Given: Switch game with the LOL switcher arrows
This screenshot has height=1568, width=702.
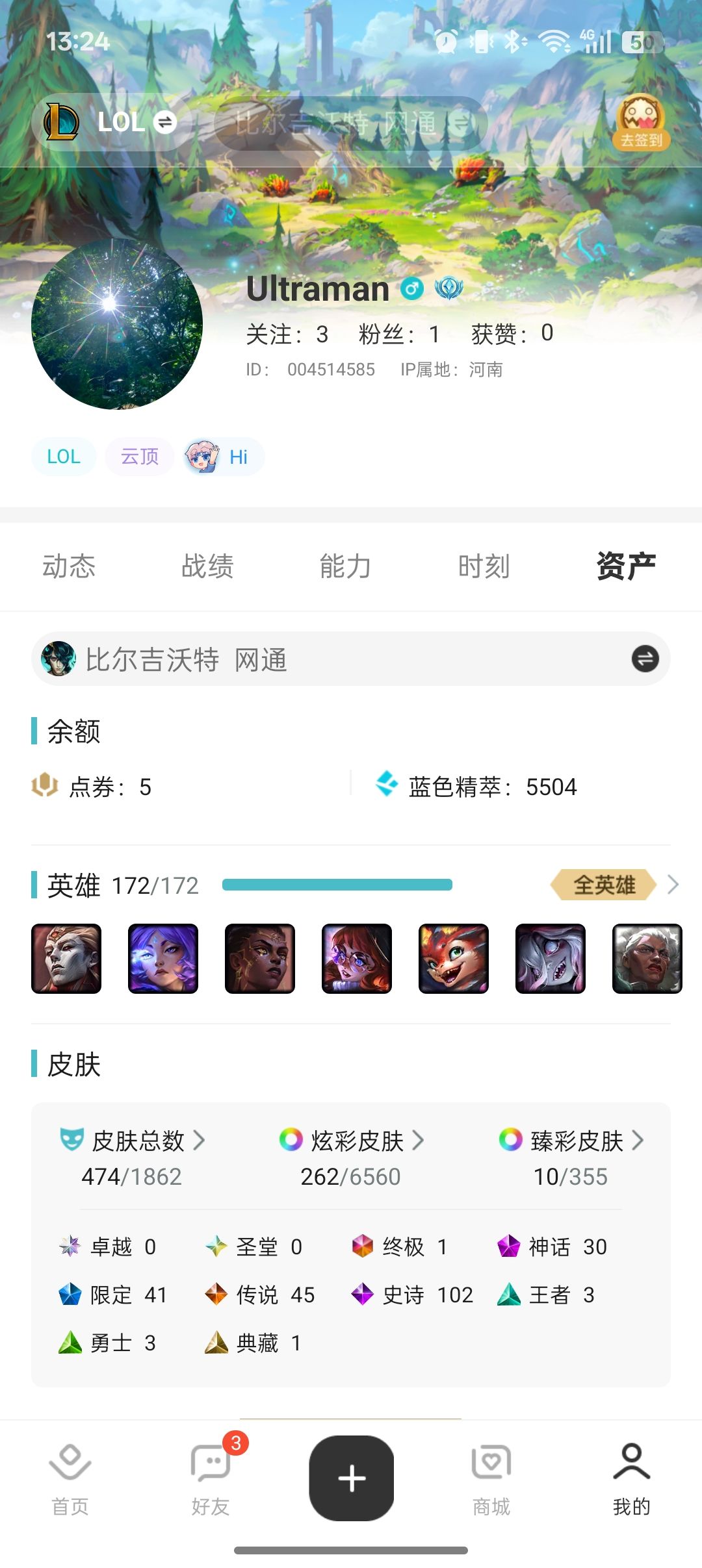Looking at the screenshot, I should [x=164, y=123].
